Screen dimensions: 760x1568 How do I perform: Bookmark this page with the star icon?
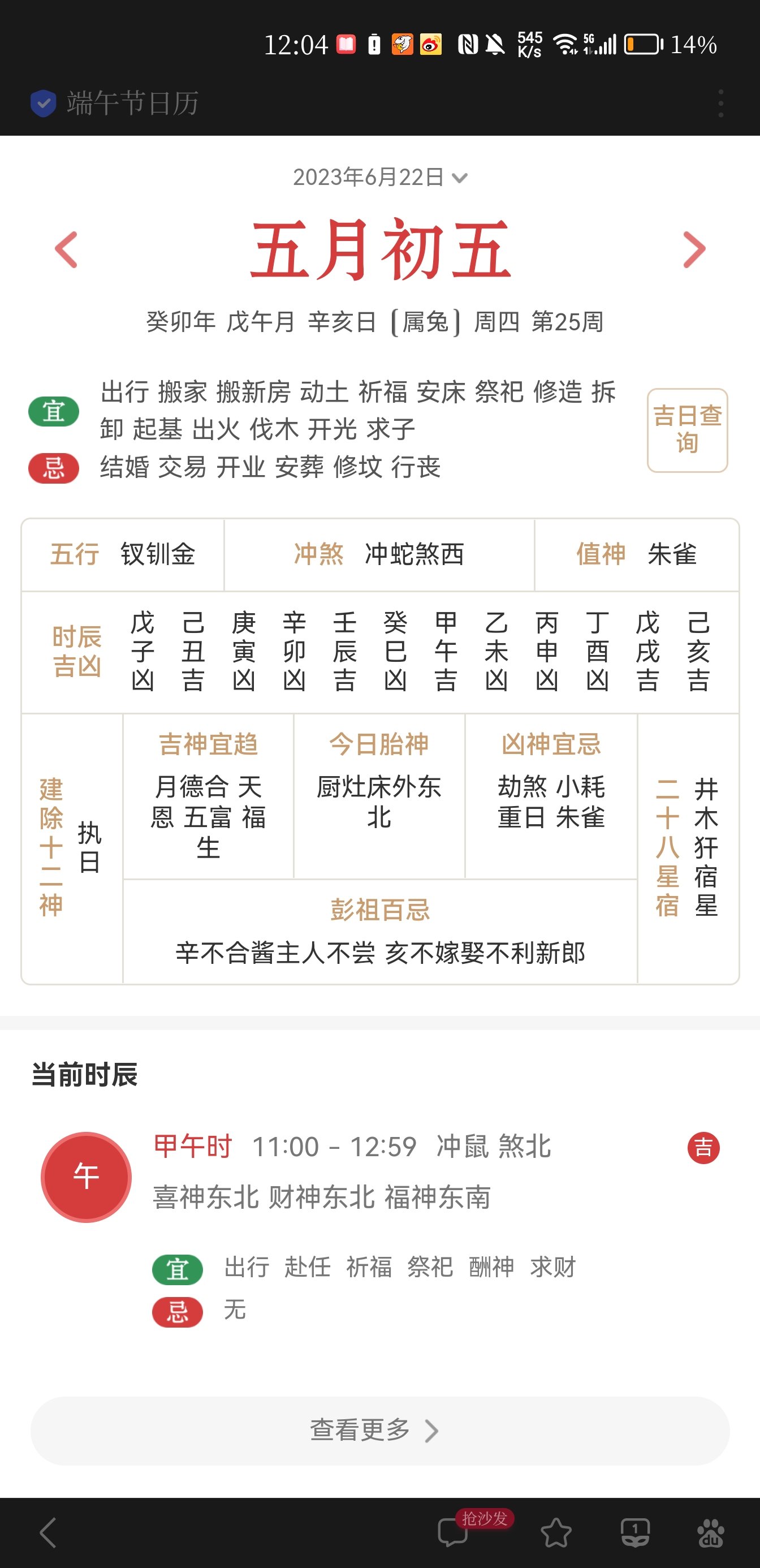556,1532
